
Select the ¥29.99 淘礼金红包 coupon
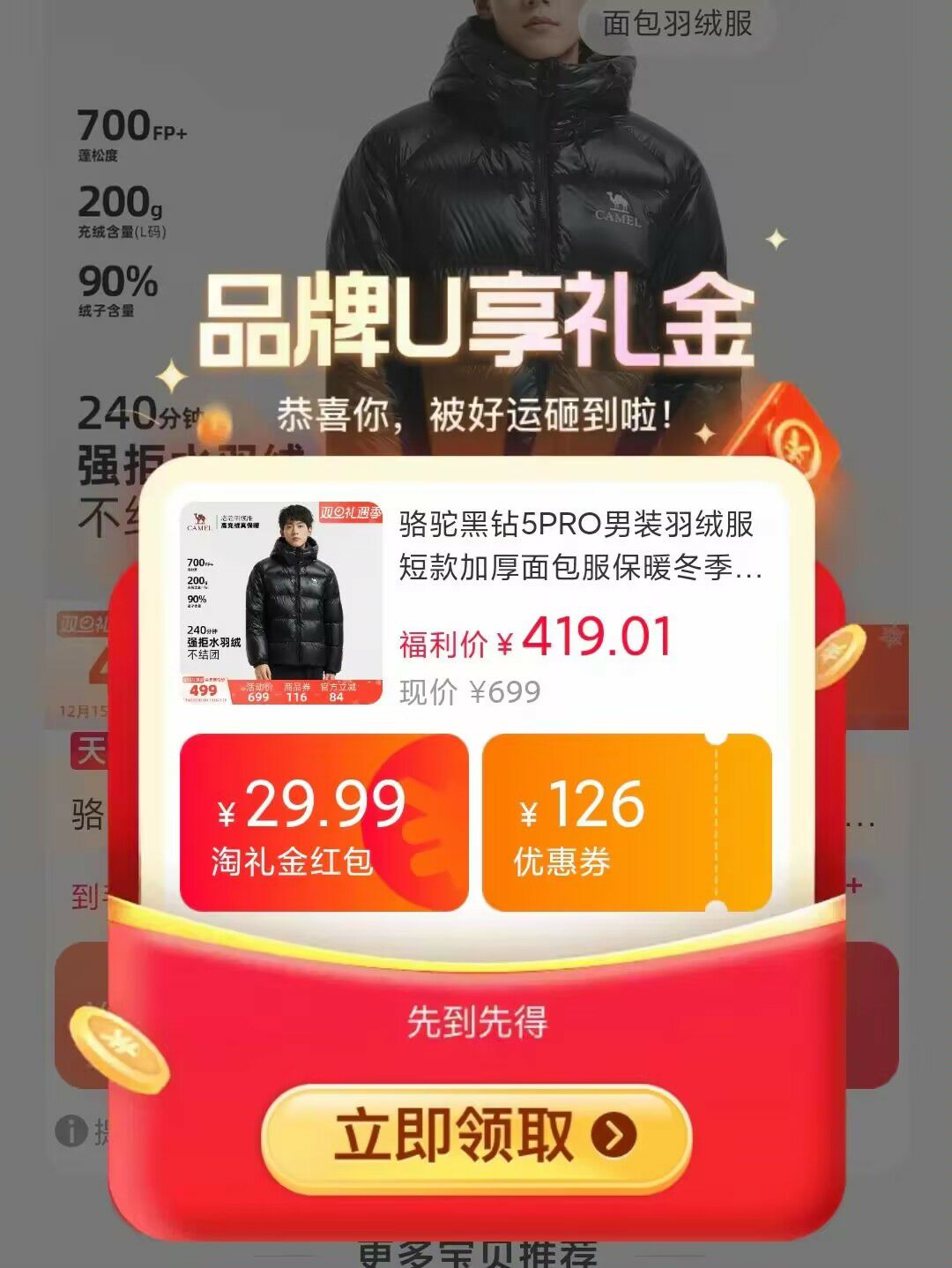click(x=324, y=823)
